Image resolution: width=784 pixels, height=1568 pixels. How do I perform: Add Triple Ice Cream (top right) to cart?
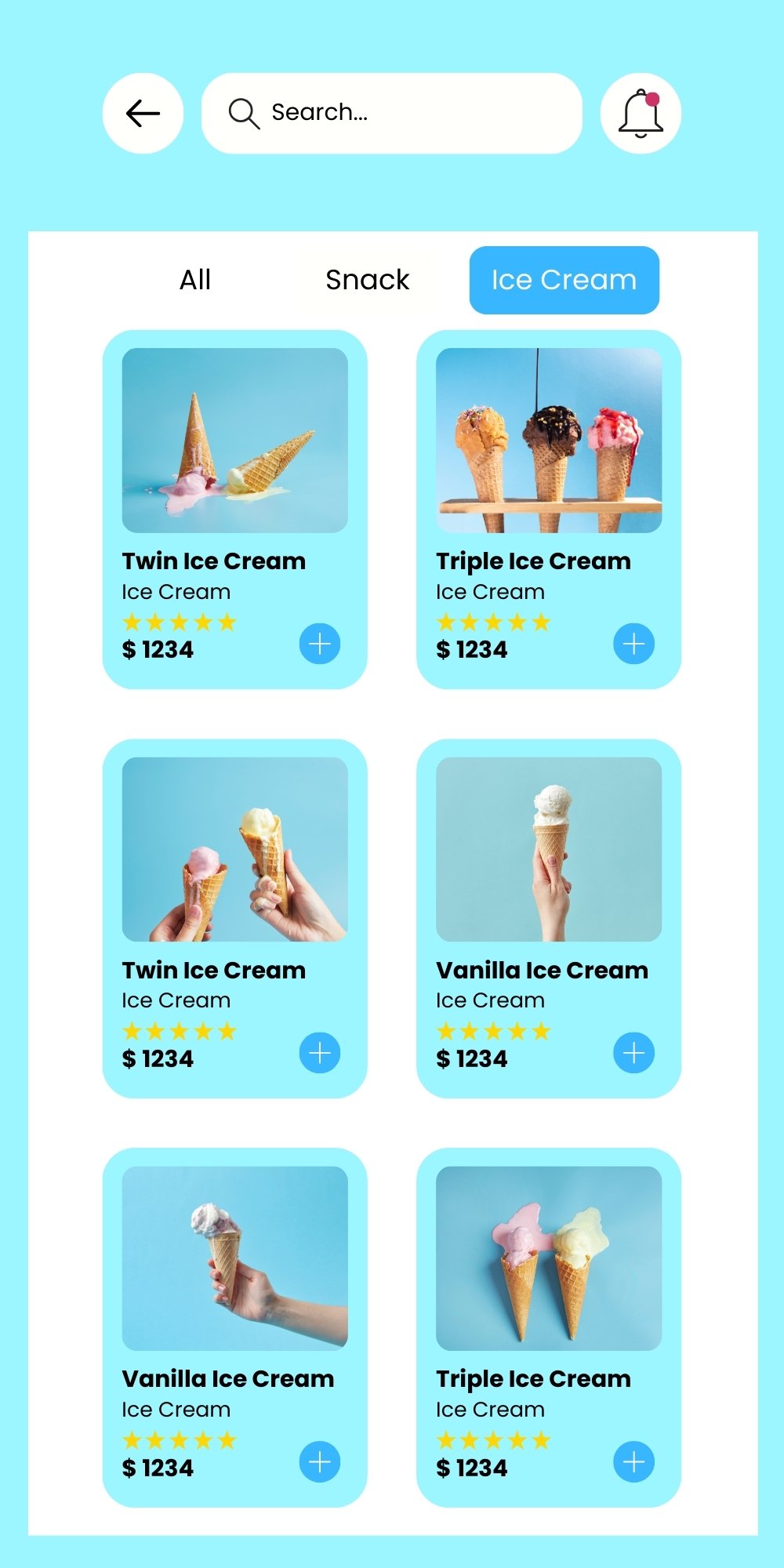(633, 644)
